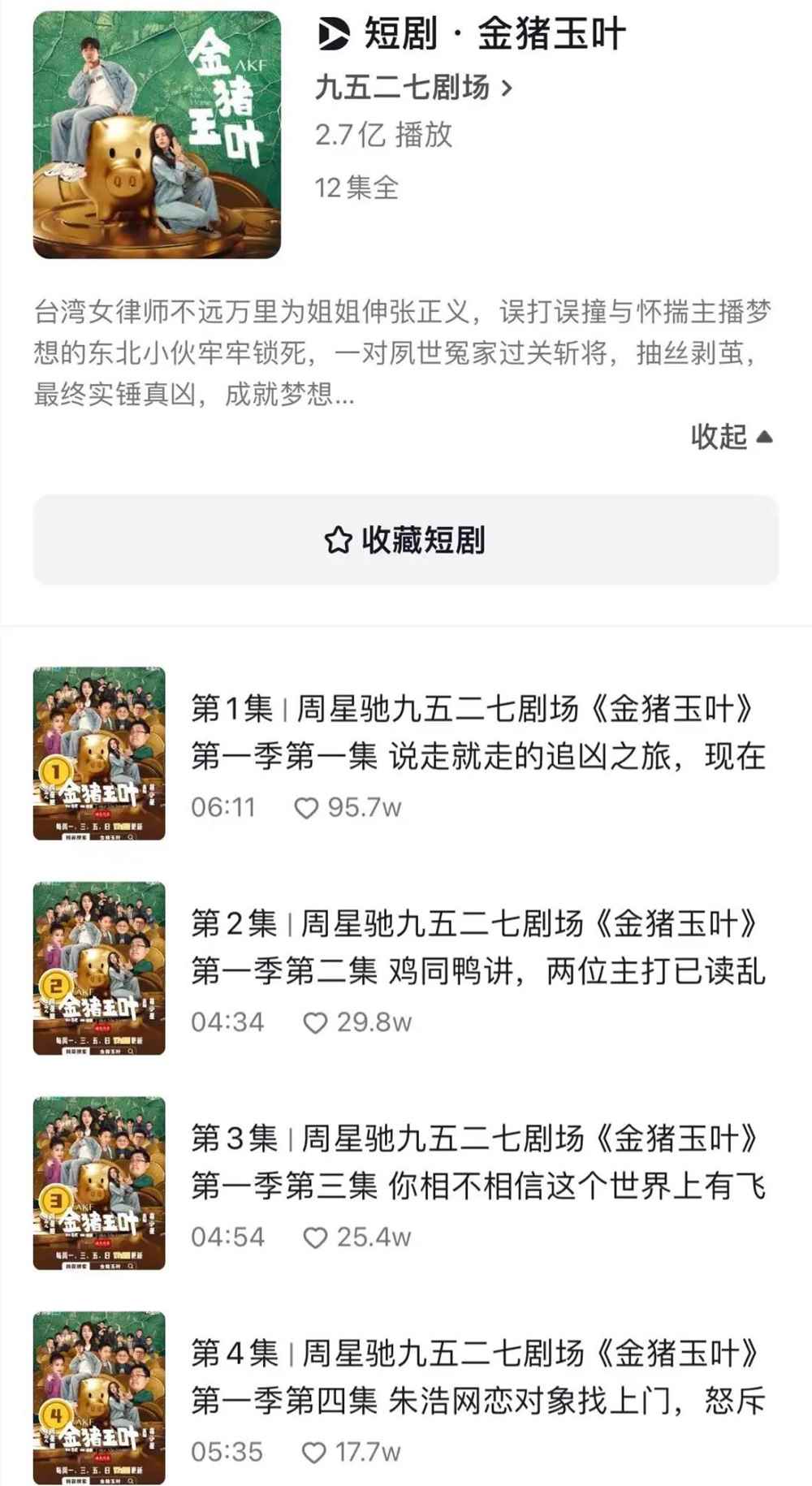
Task: Open the 金猪玉叶 main poster
Action: (x=154, y=134)
